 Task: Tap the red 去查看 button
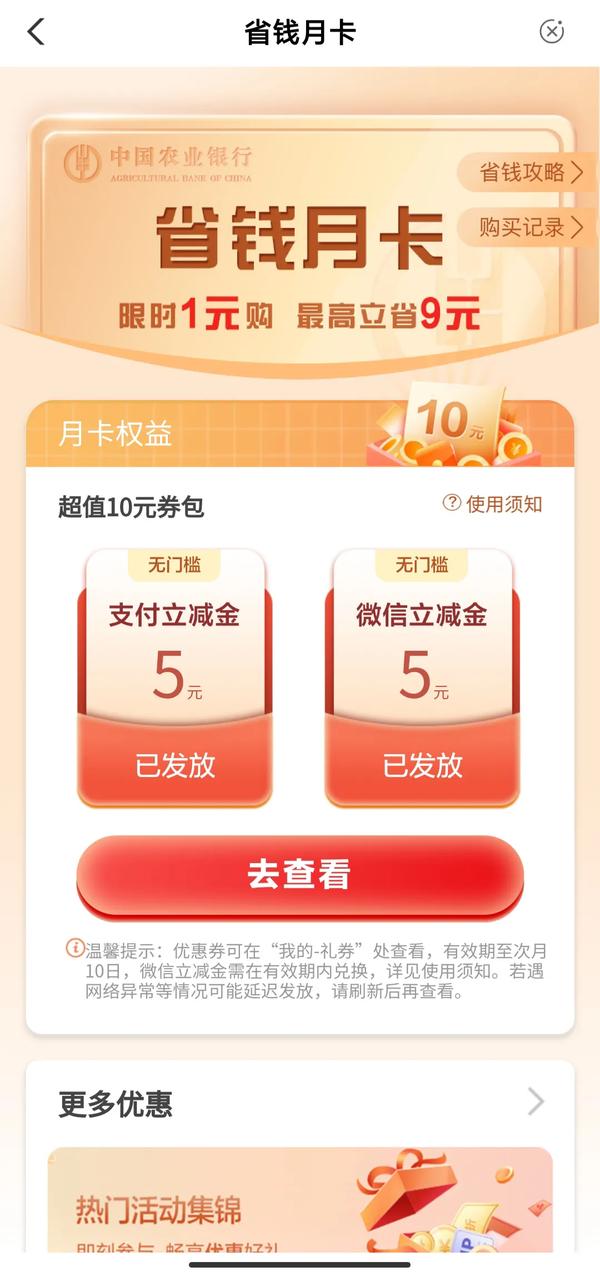tap(300, 875)
